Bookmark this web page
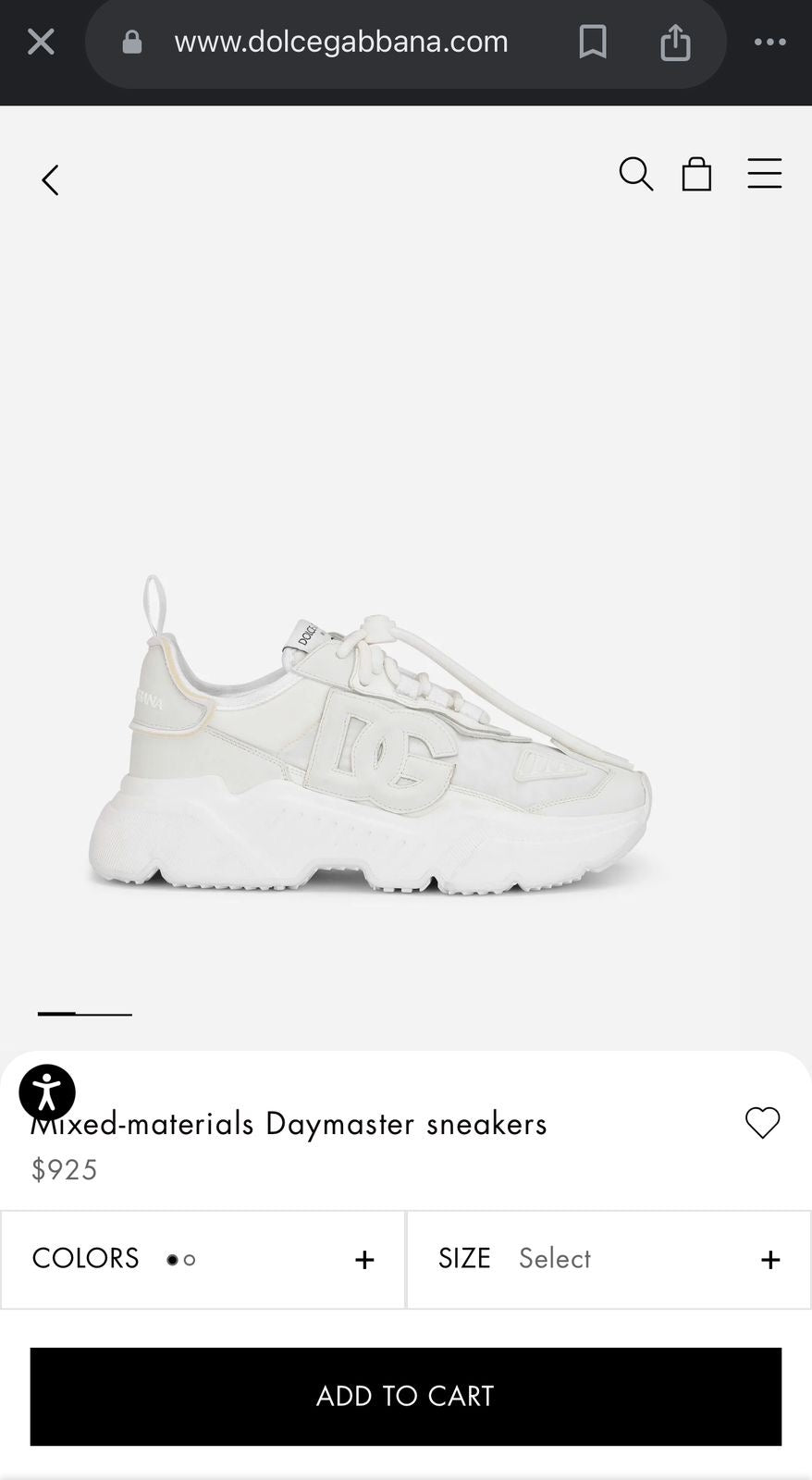The image size is (812, 1480). (593, 42)
